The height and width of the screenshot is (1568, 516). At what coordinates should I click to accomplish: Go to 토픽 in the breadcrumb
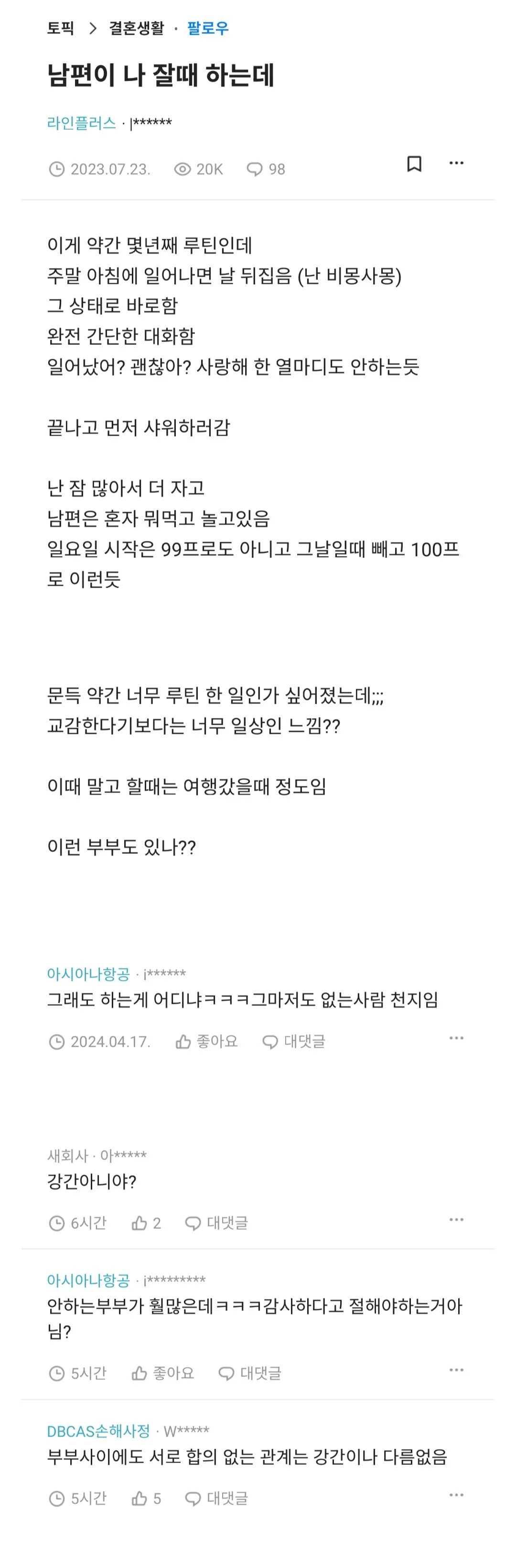[x=60, y=28]
